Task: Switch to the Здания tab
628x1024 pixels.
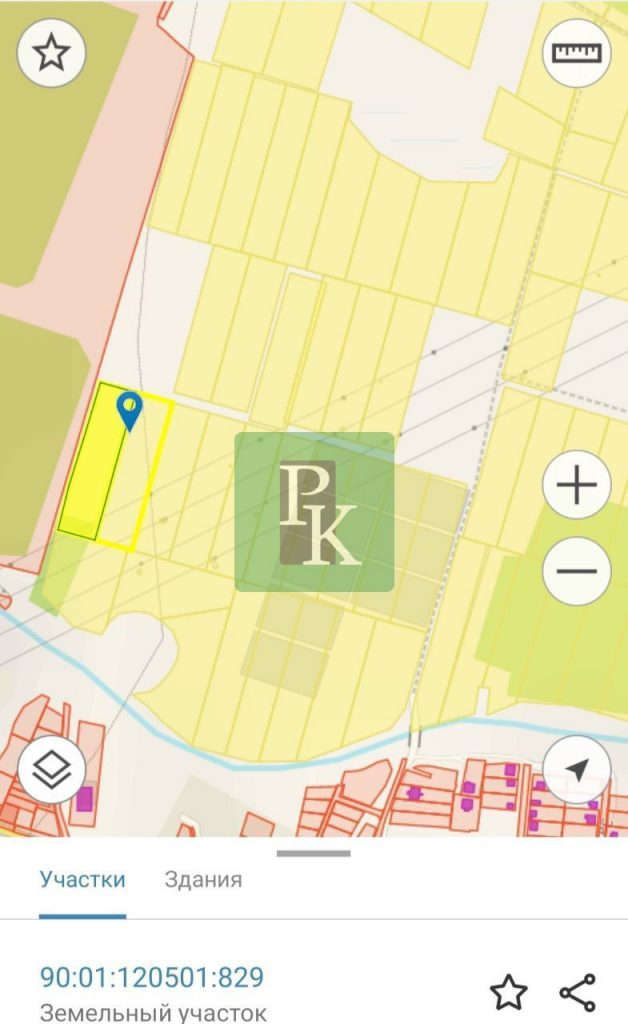Action: (203, 880)
